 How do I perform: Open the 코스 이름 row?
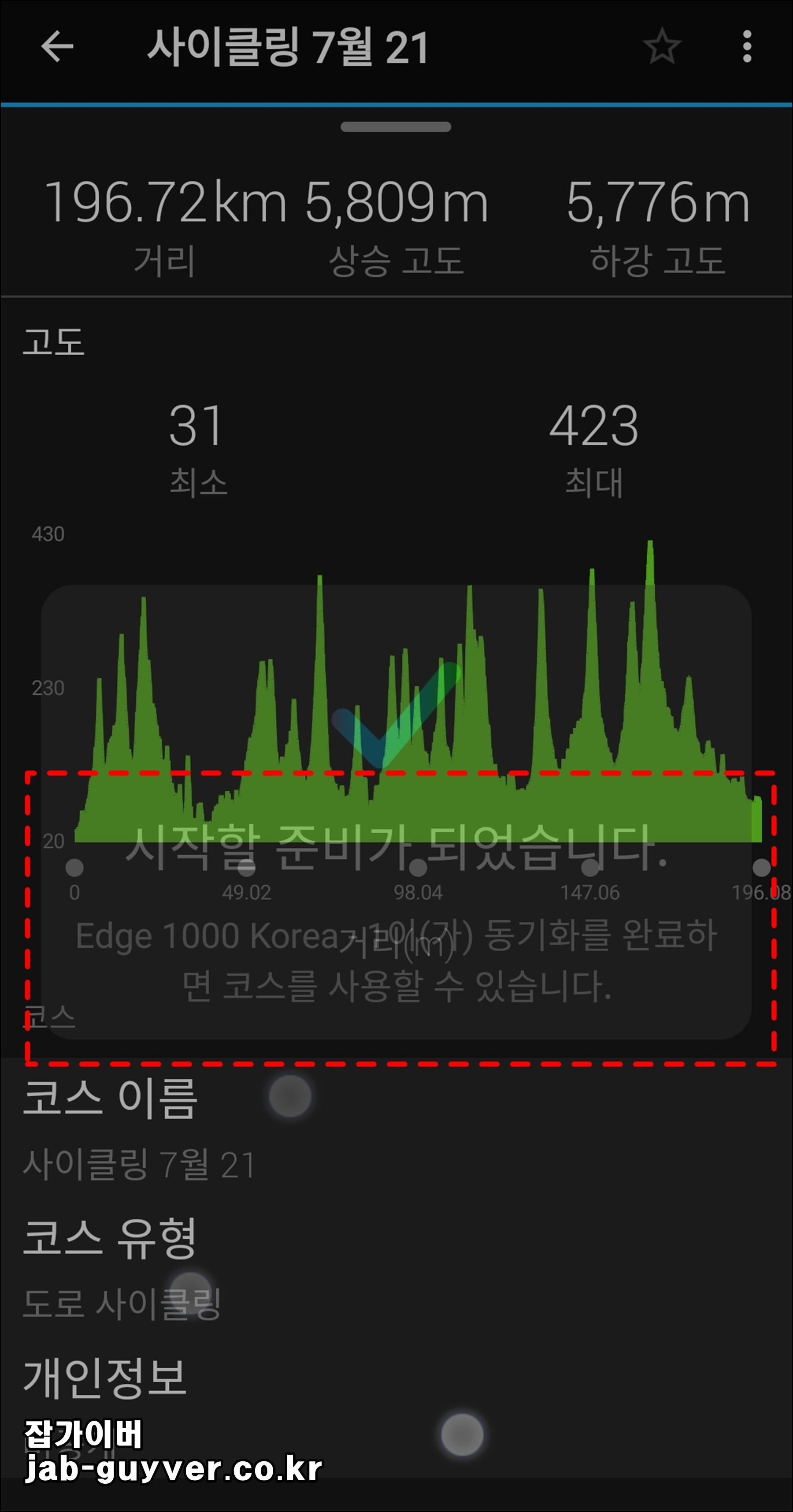point(396,1131)
